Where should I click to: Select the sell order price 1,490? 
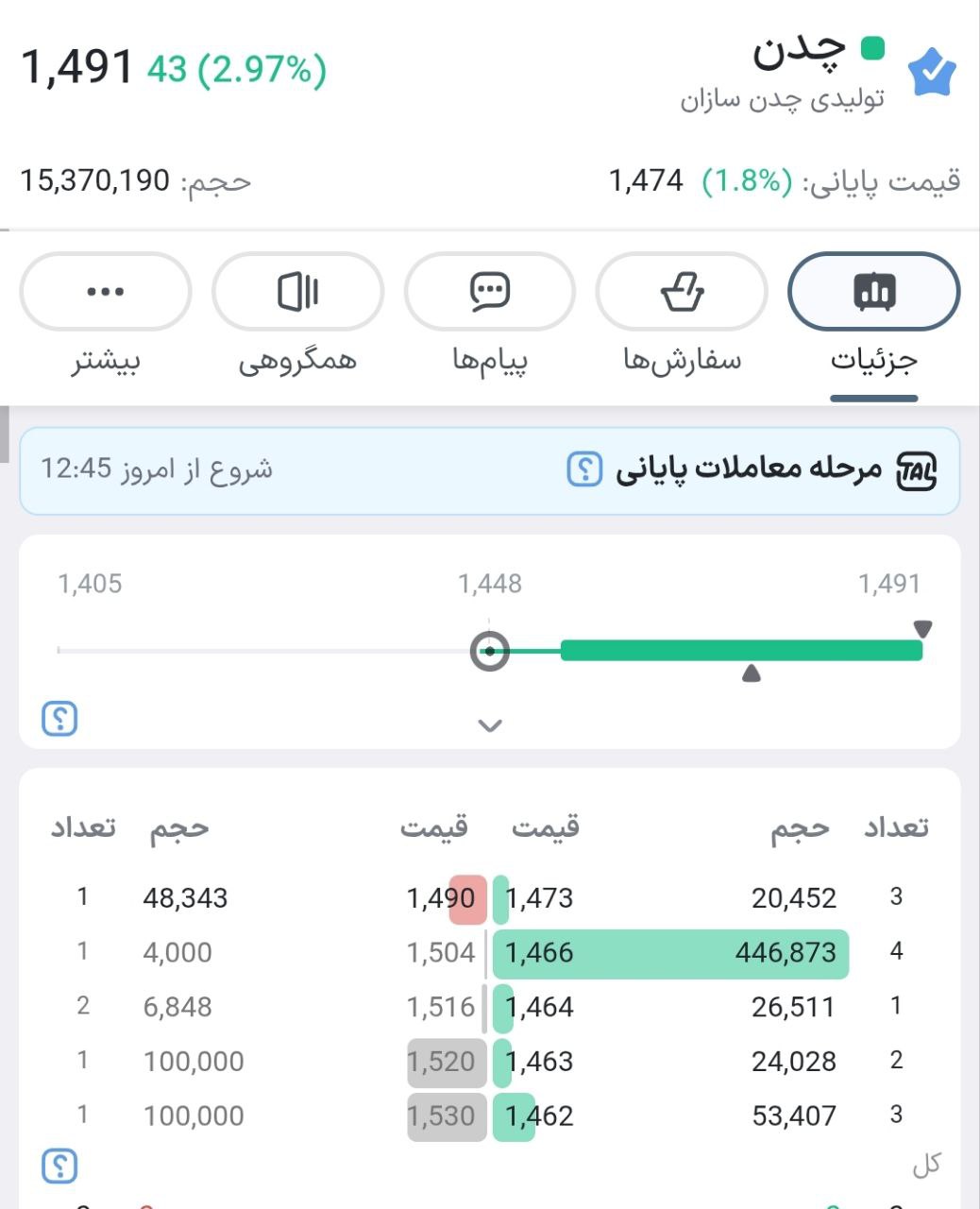[441, 898]
